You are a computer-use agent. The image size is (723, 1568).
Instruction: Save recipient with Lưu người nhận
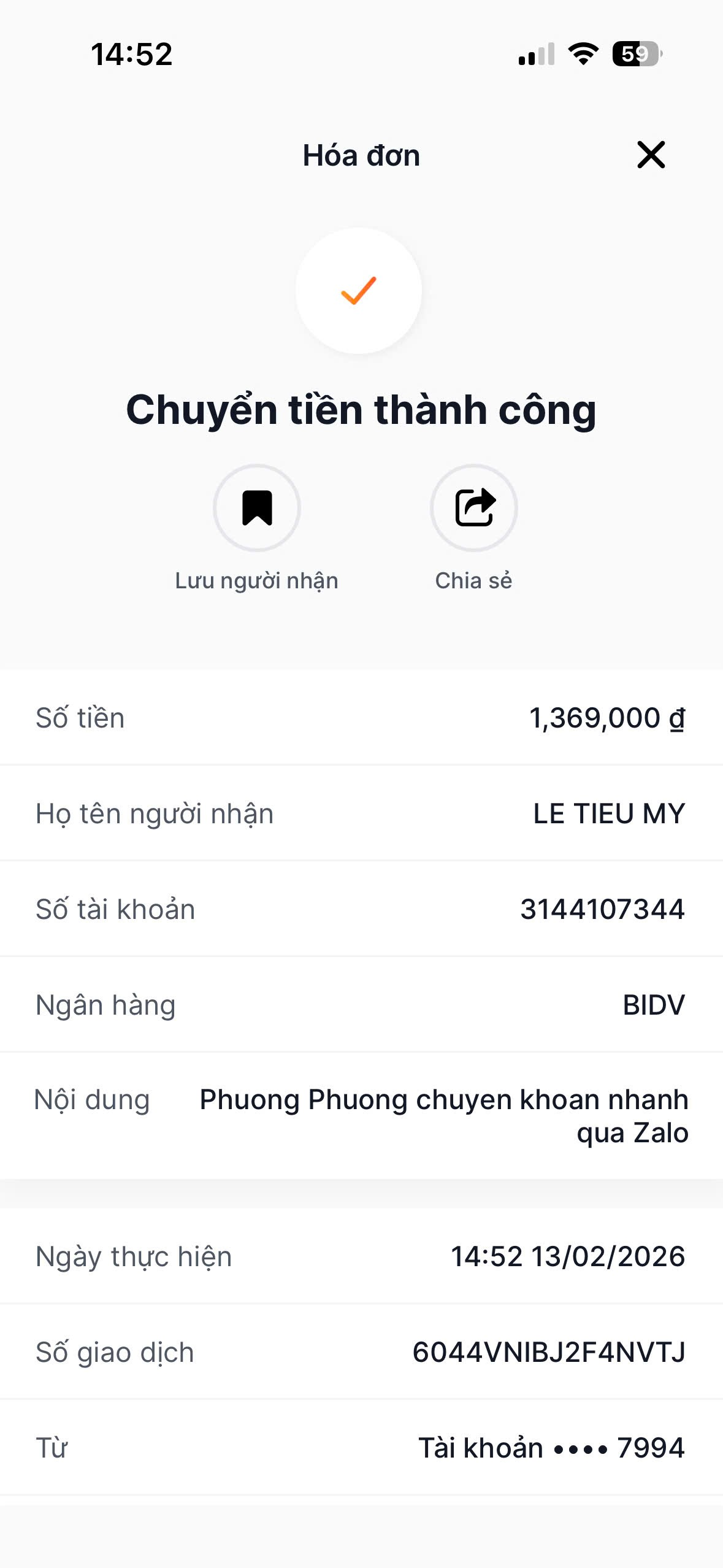point(257,508)
